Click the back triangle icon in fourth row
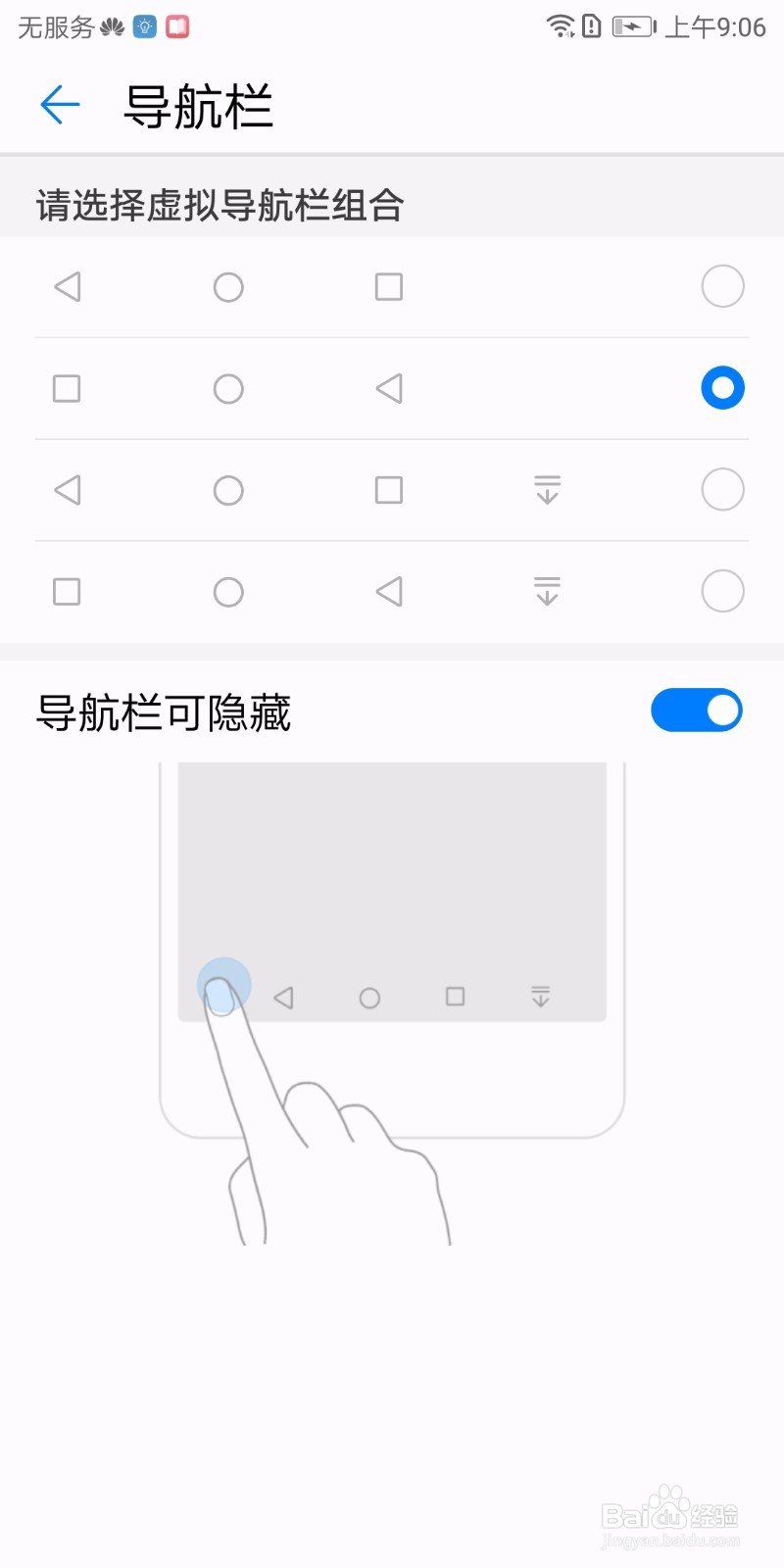784x1568 pixels. [388, 591]
